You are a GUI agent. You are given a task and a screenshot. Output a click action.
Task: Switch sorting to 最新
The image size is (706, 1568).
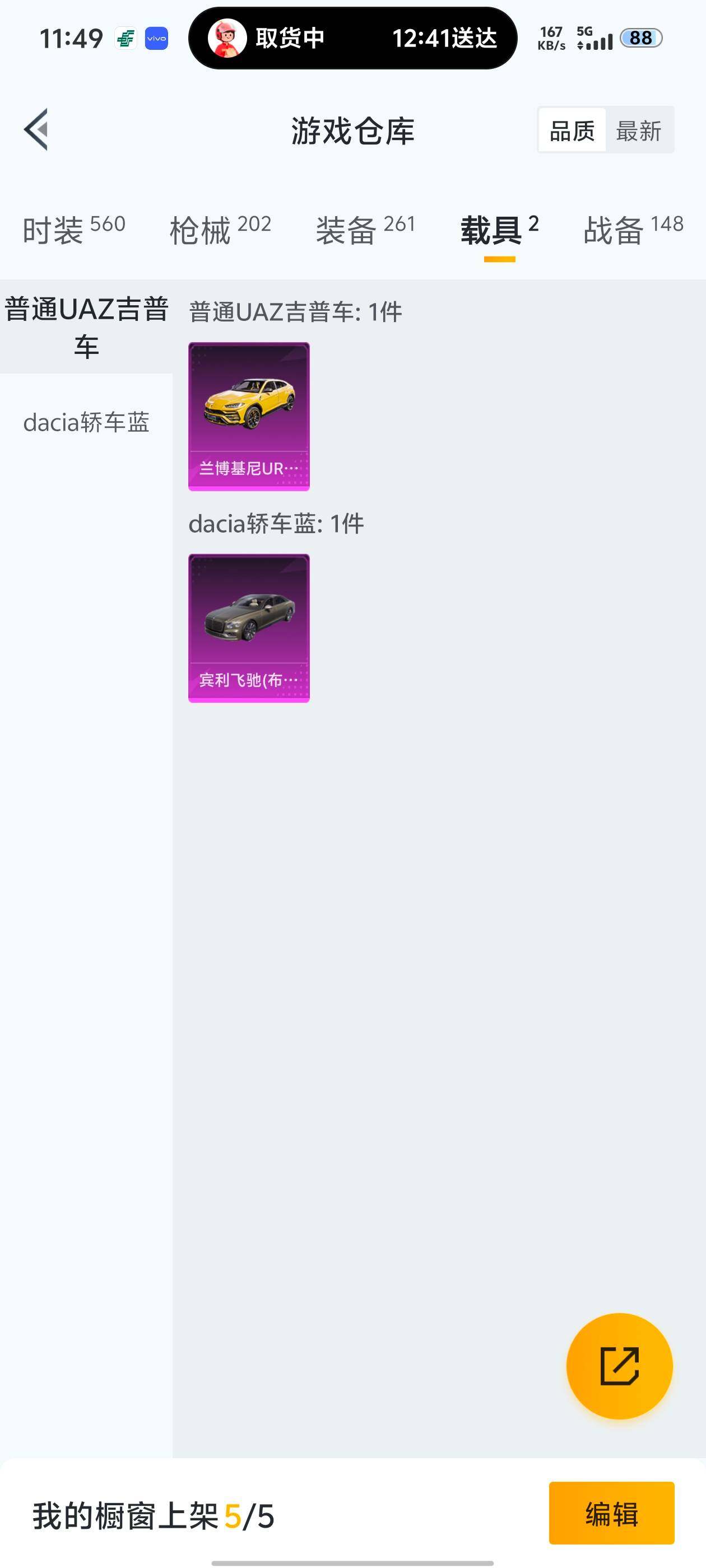[x=639, y=130]
